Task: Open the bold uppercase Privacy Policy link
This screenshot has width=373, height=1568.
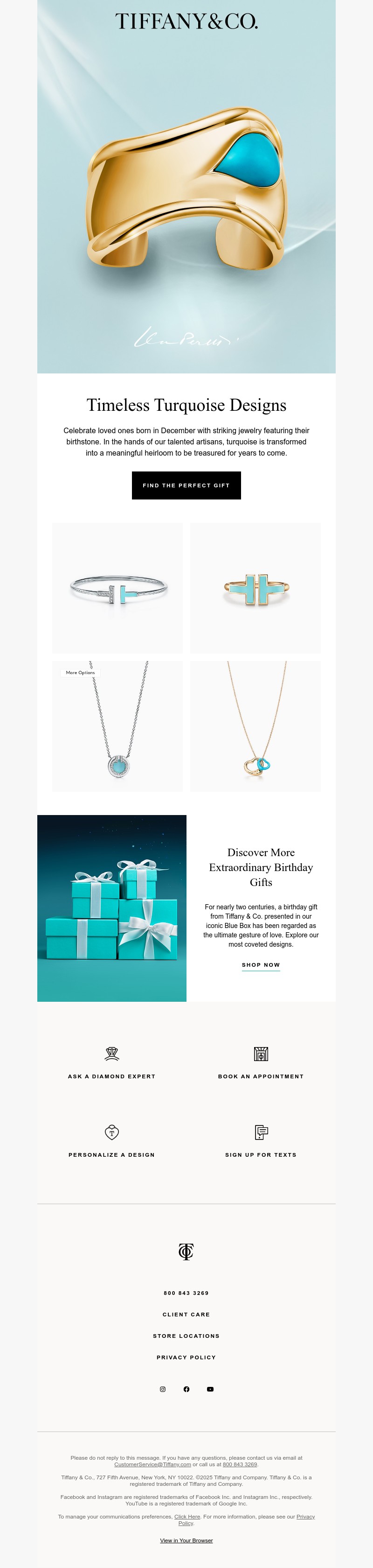Action: 186,1357
